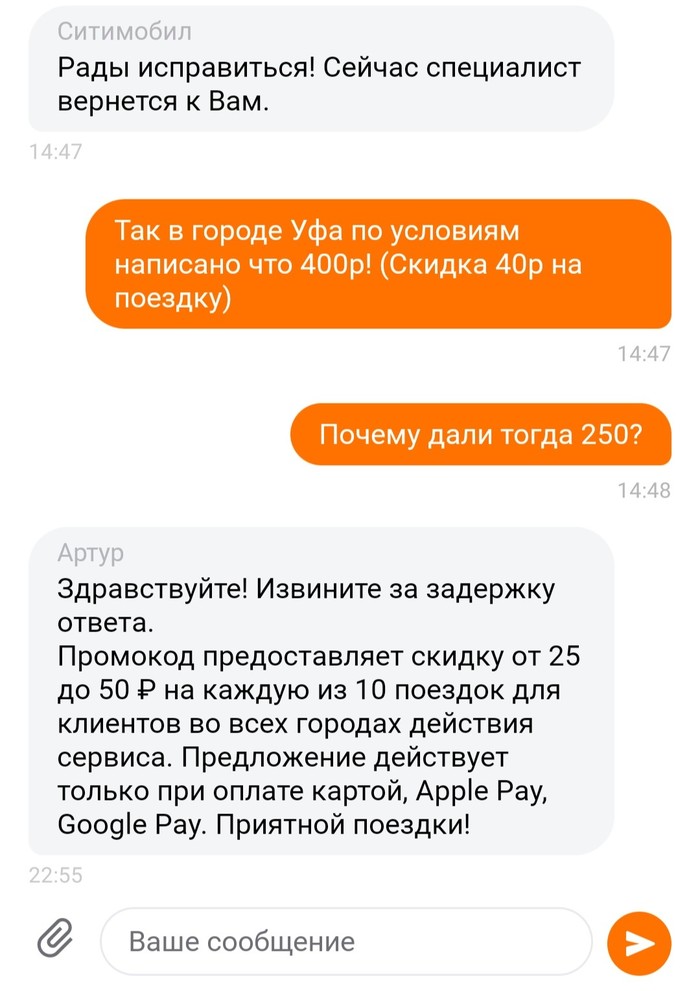Send the message with the orange arrow button
The width and height of the screenshot is (700, 991).
pos(638,941)
